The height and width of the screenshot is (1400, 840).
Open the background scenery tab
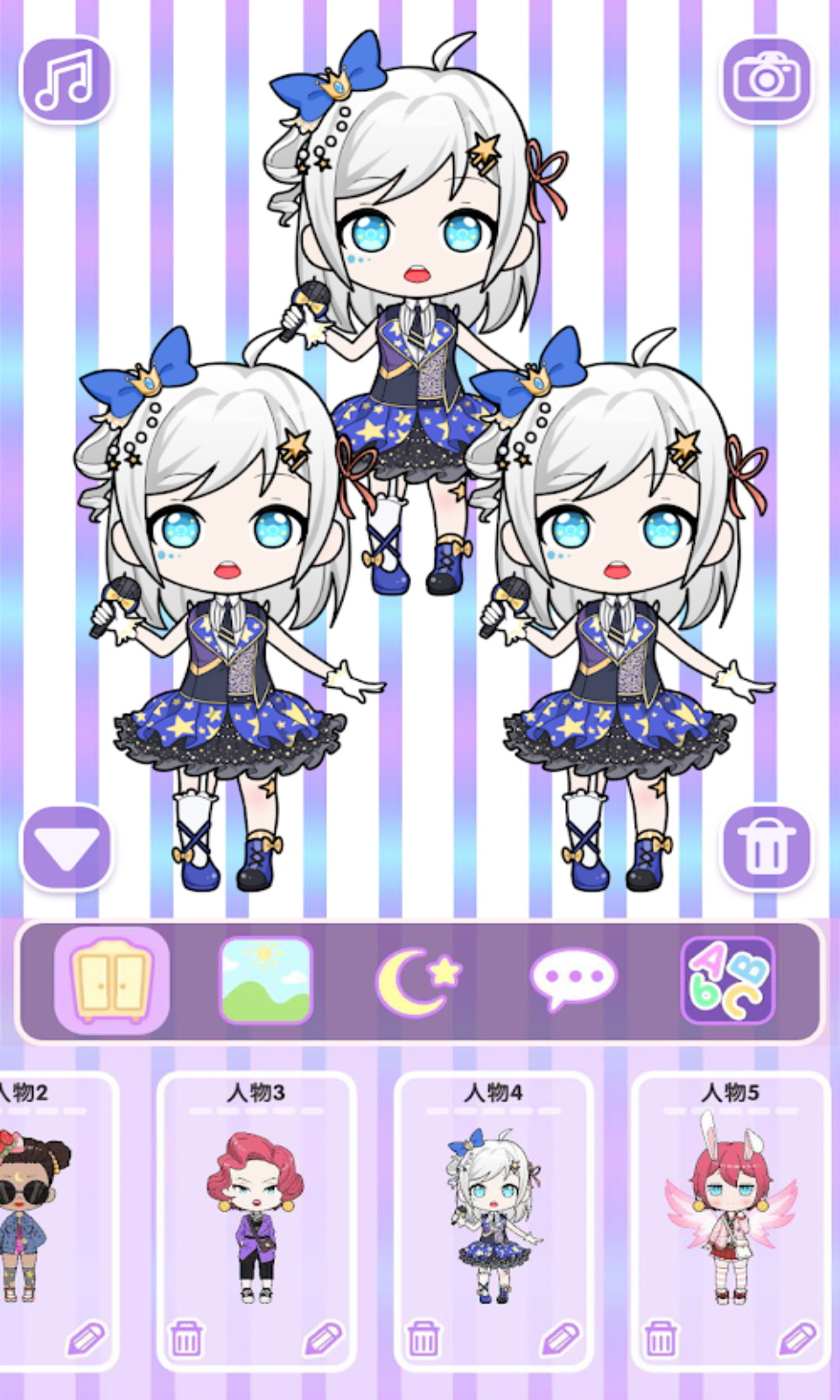pyautogui.click(x=266, y=980)
